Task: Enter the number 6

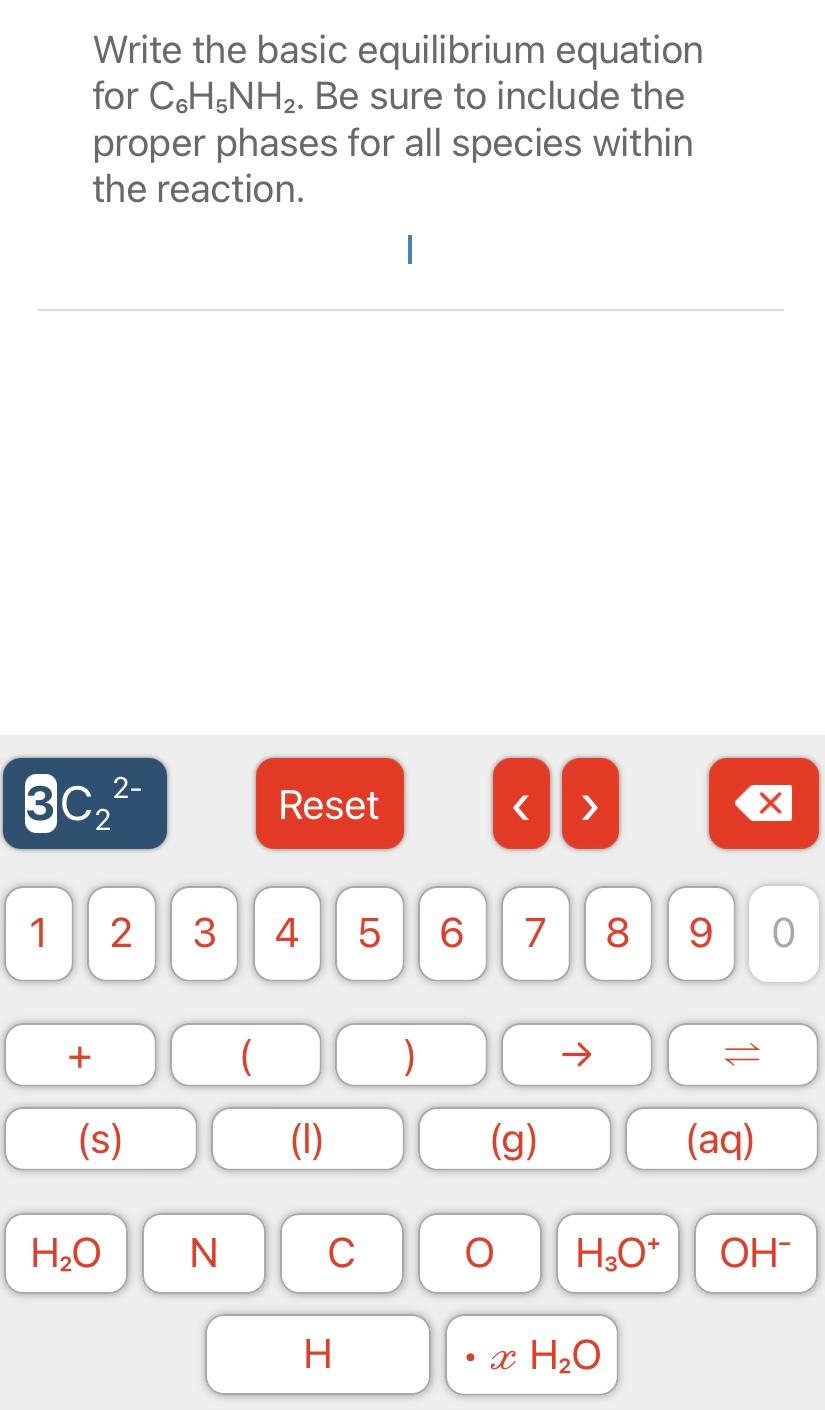Action: tap(452, 933)
